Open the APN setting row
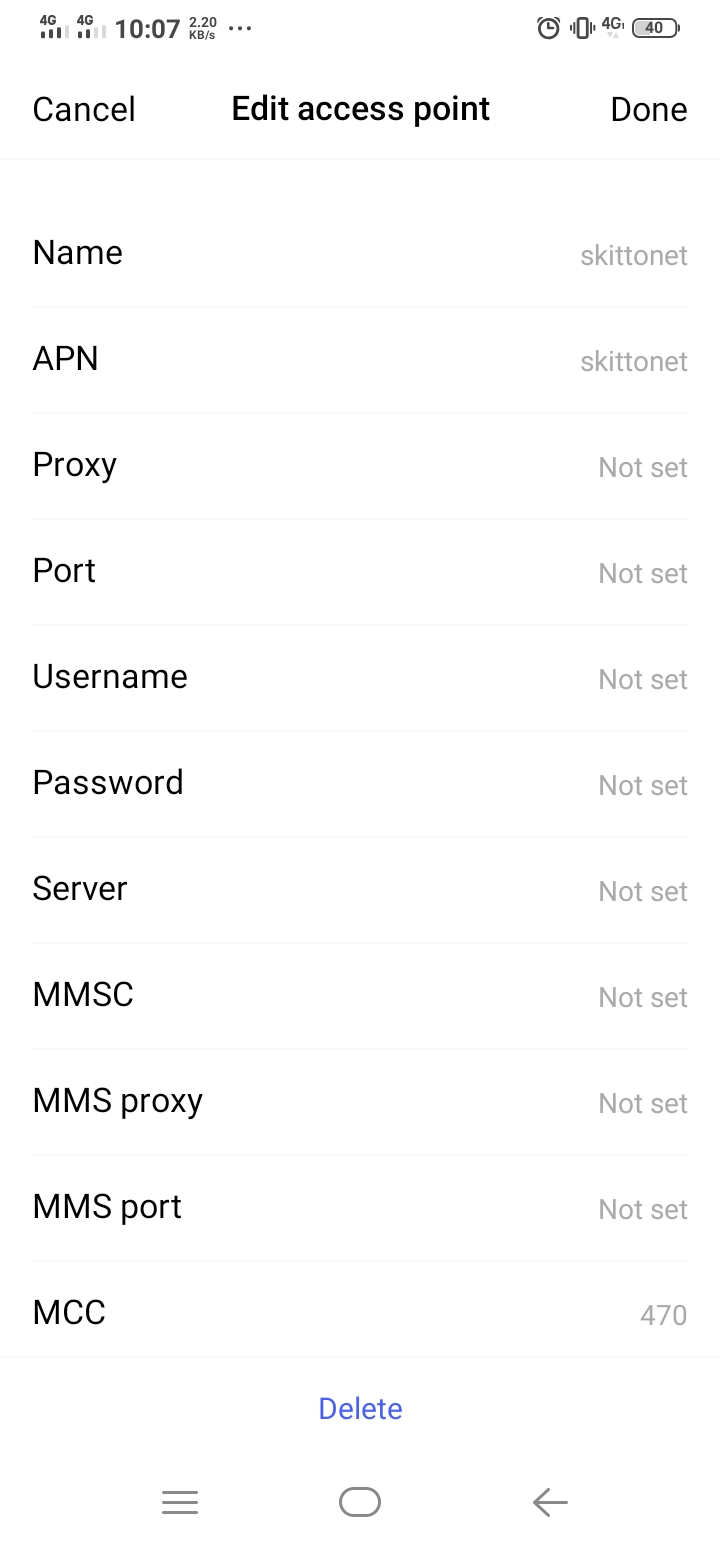Viewport: 720px width, 1544px height. [360, 360]
